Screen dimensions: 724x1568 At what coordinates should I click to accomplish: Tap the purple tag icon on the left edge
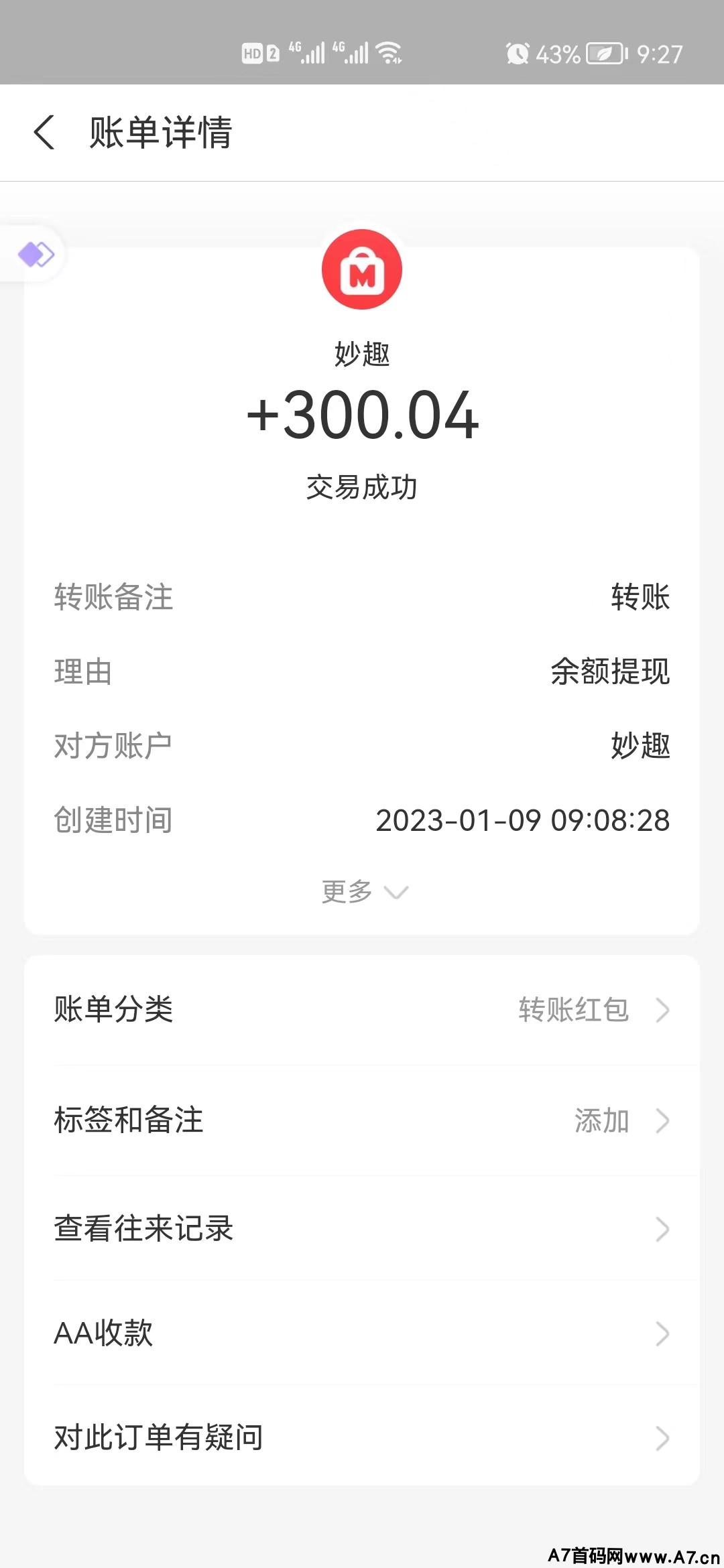[x=37, y=253]
